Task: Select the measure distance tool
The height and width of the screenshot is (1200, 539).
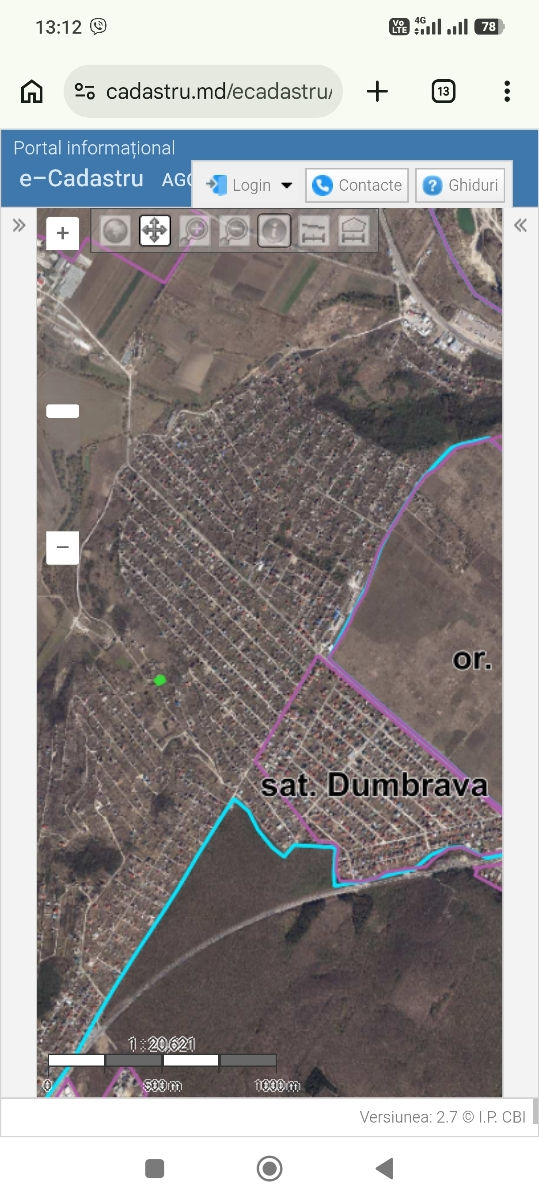Action: (314, 231)
